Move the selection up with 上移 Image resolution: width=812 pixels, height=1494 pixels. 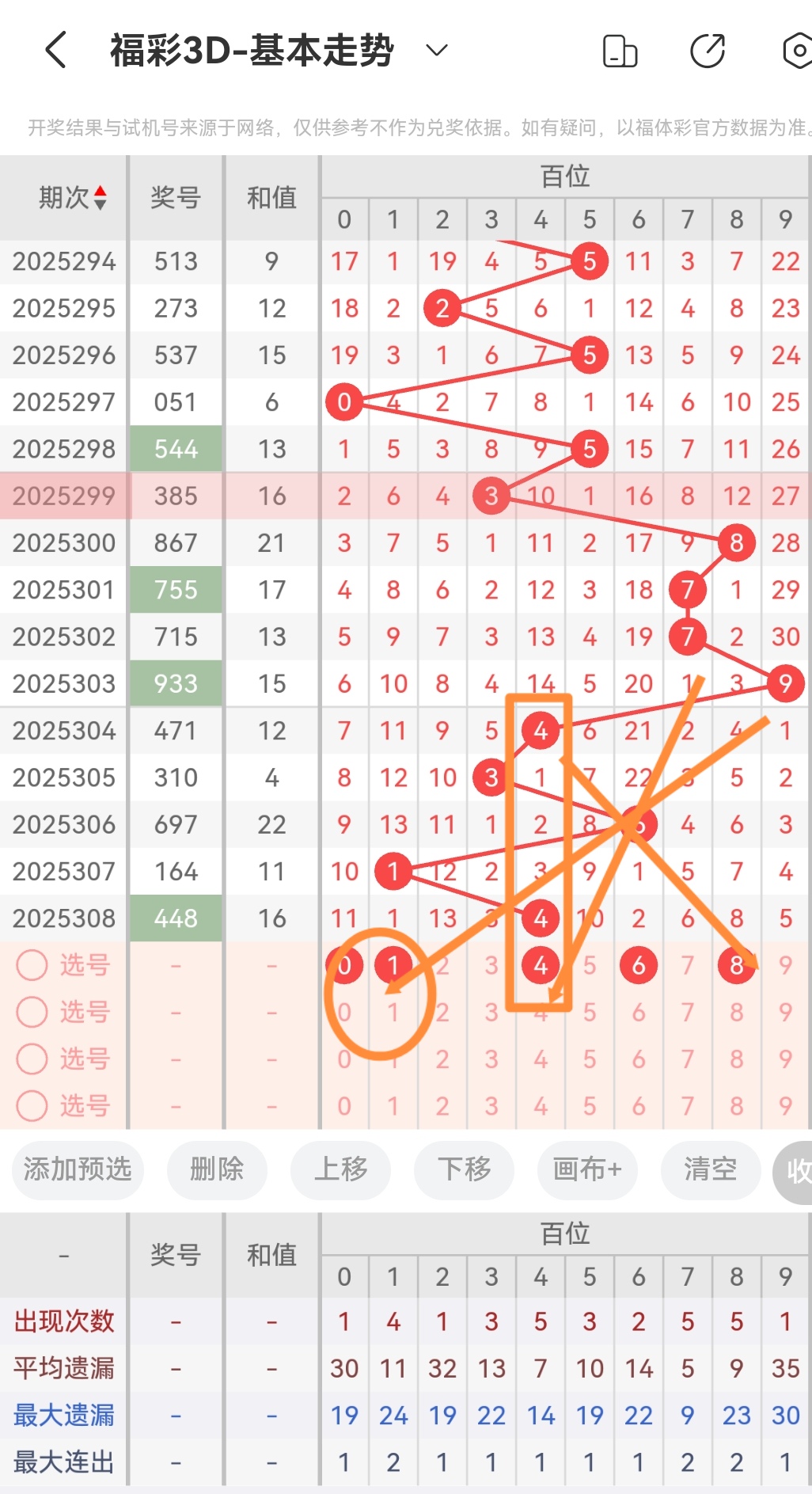point(340,1169)
